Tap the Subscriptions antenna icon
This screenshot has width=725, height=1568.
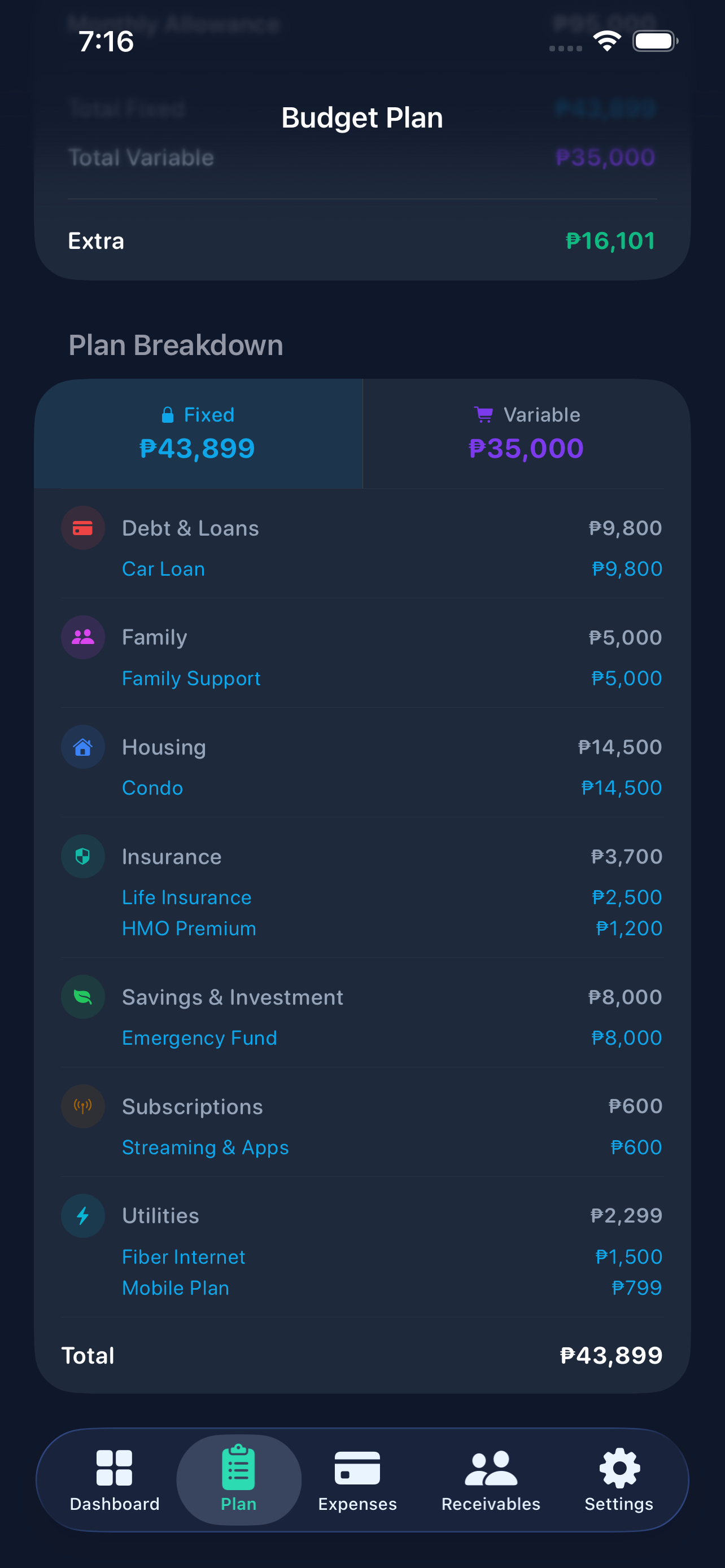tap(83, 1106)
